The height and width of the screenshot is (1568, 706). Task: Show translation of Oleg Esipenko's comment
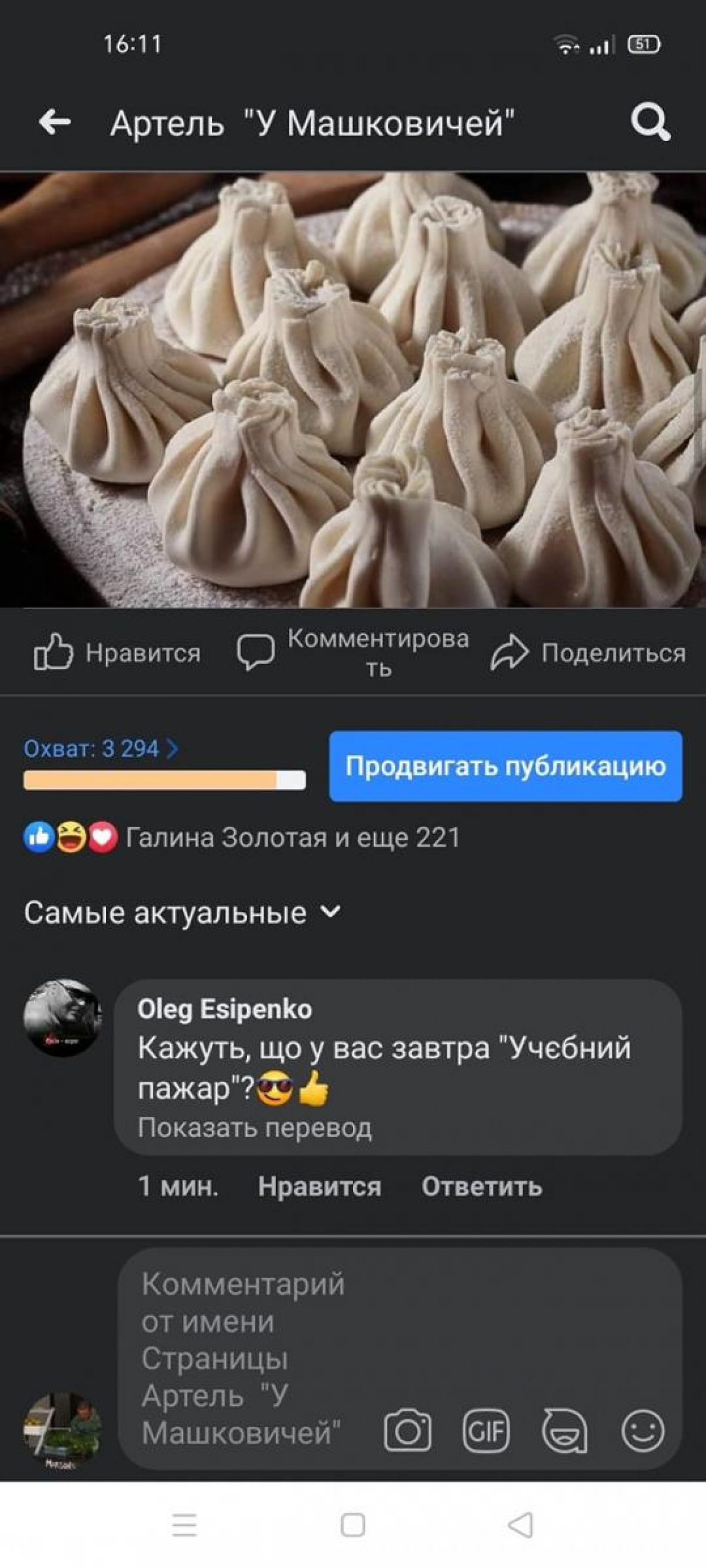point(255,1127)
